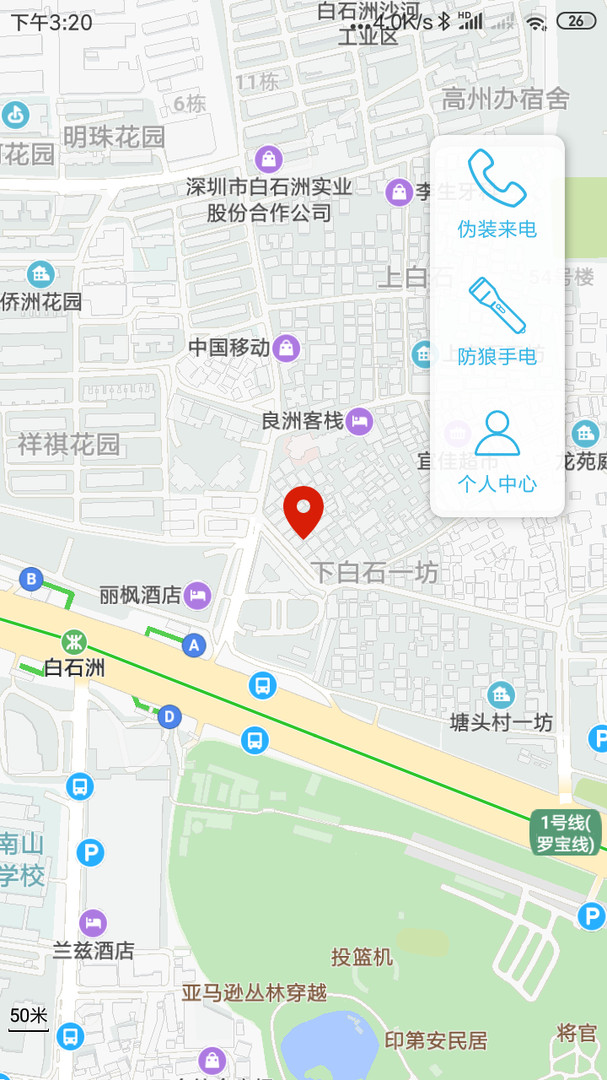
Task: Go to 个人中心 personal center
Action: coord(497,450)
